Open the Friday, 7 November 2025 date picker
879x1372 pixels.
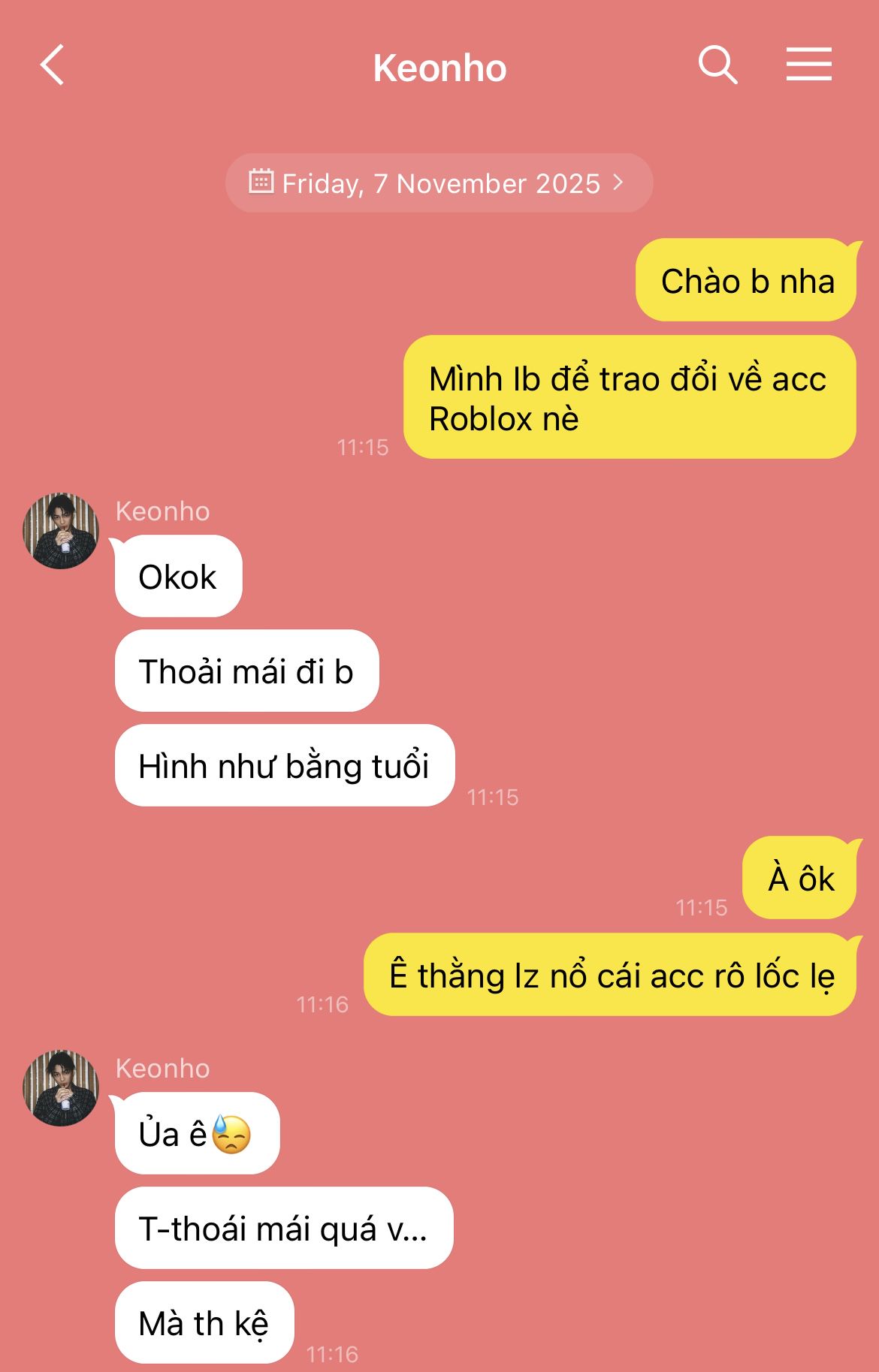[x=439, y=182]
